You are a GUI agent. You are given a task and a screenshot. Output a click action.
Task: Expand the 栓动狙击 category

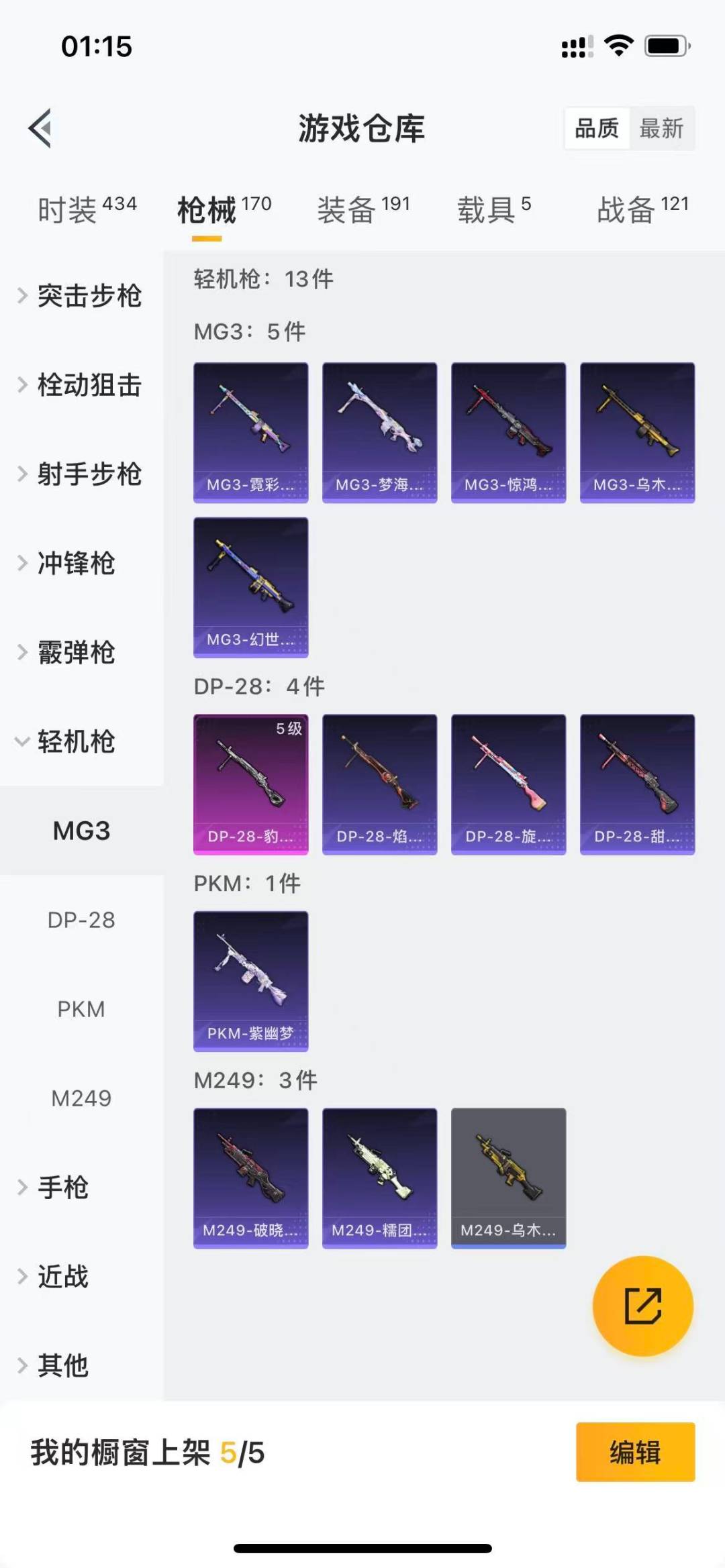click(81, 385)
